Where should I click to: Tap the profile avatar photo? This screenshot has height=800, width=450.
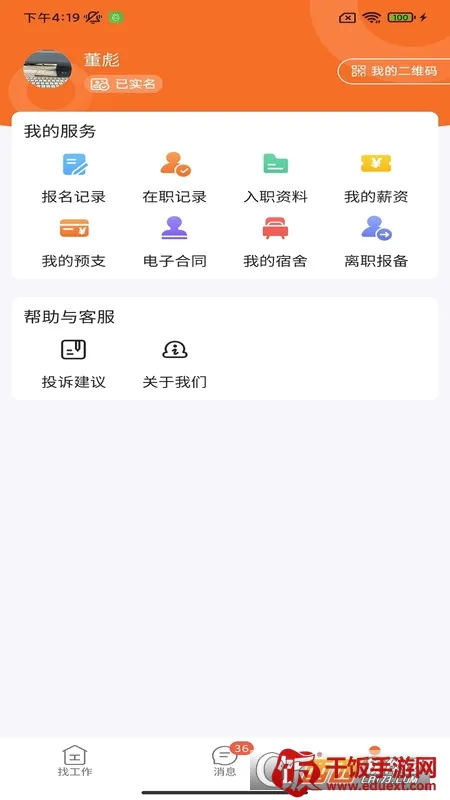click(47, 69)
